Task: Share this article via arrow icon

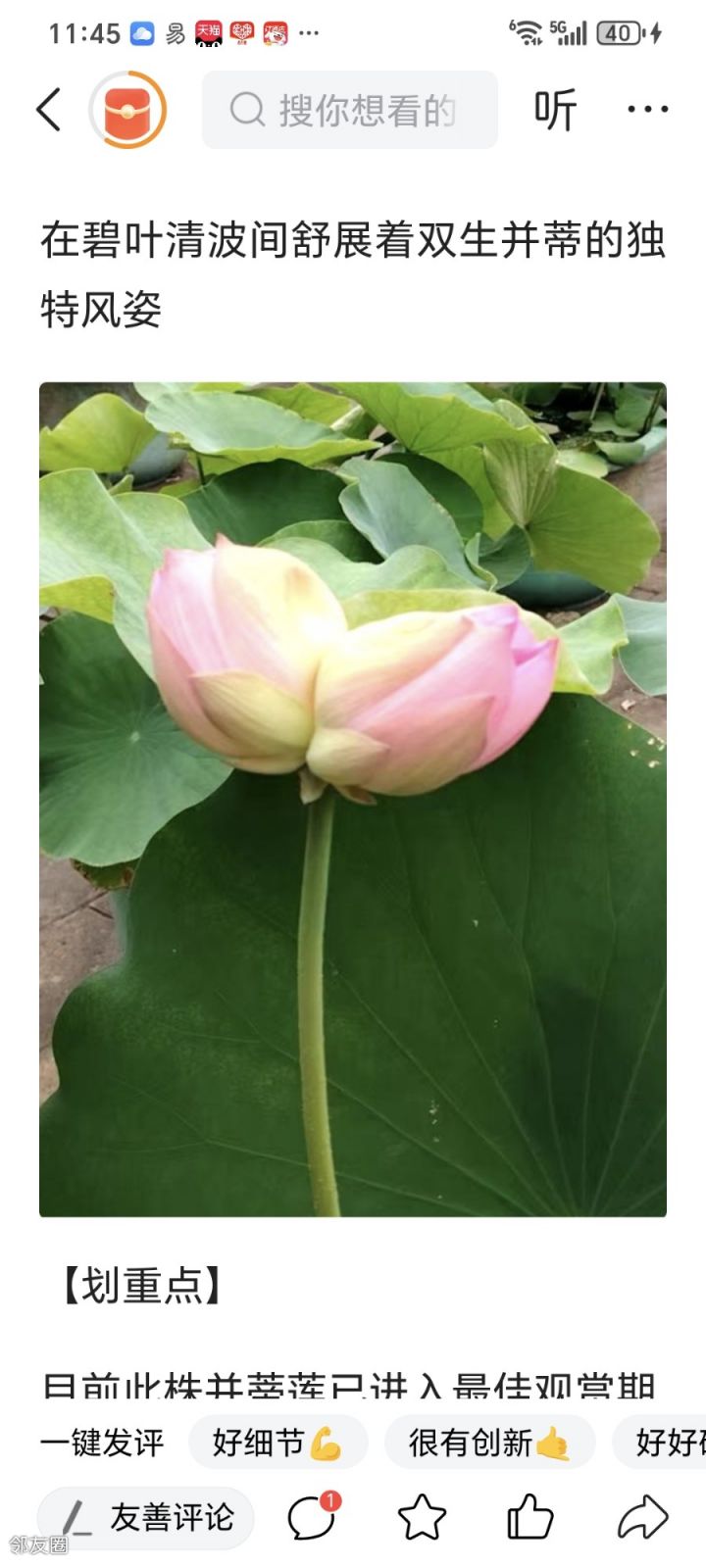Action: (642, 1518)
